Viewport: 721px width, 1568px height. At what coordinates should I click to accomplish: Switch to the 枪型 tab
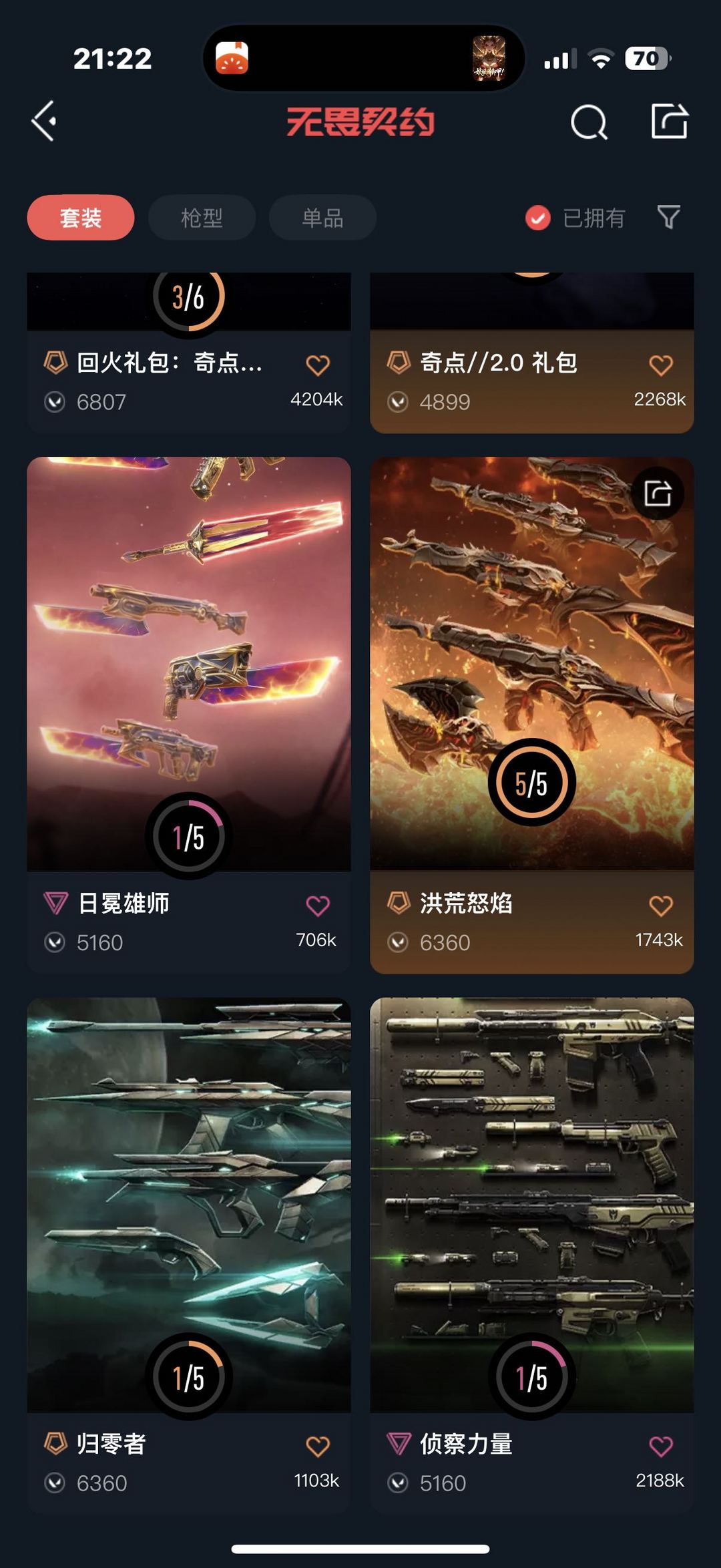tap(201, 218)
